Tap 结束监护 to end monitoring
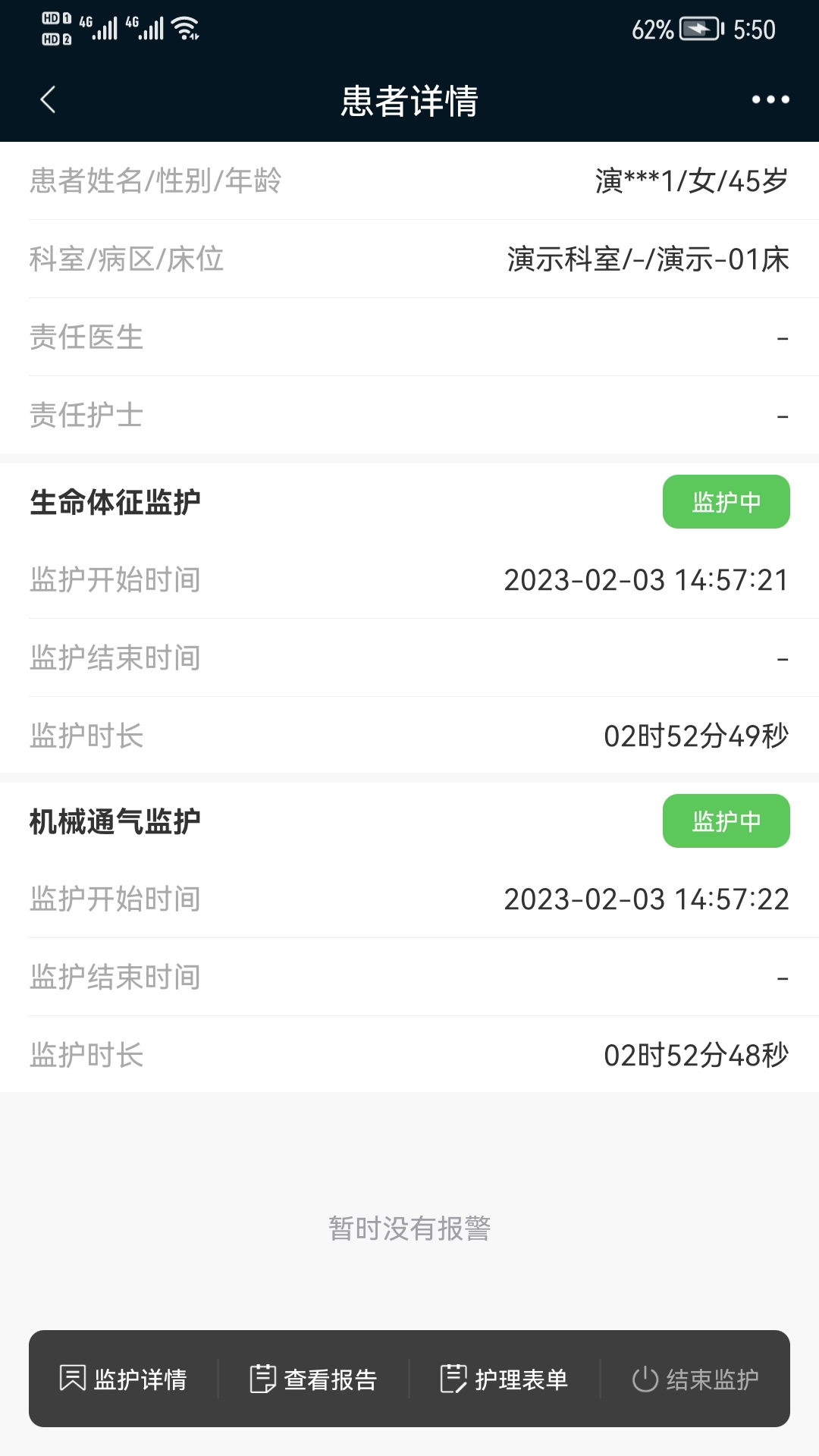 pyautogui.click(x=695, y=1379)
